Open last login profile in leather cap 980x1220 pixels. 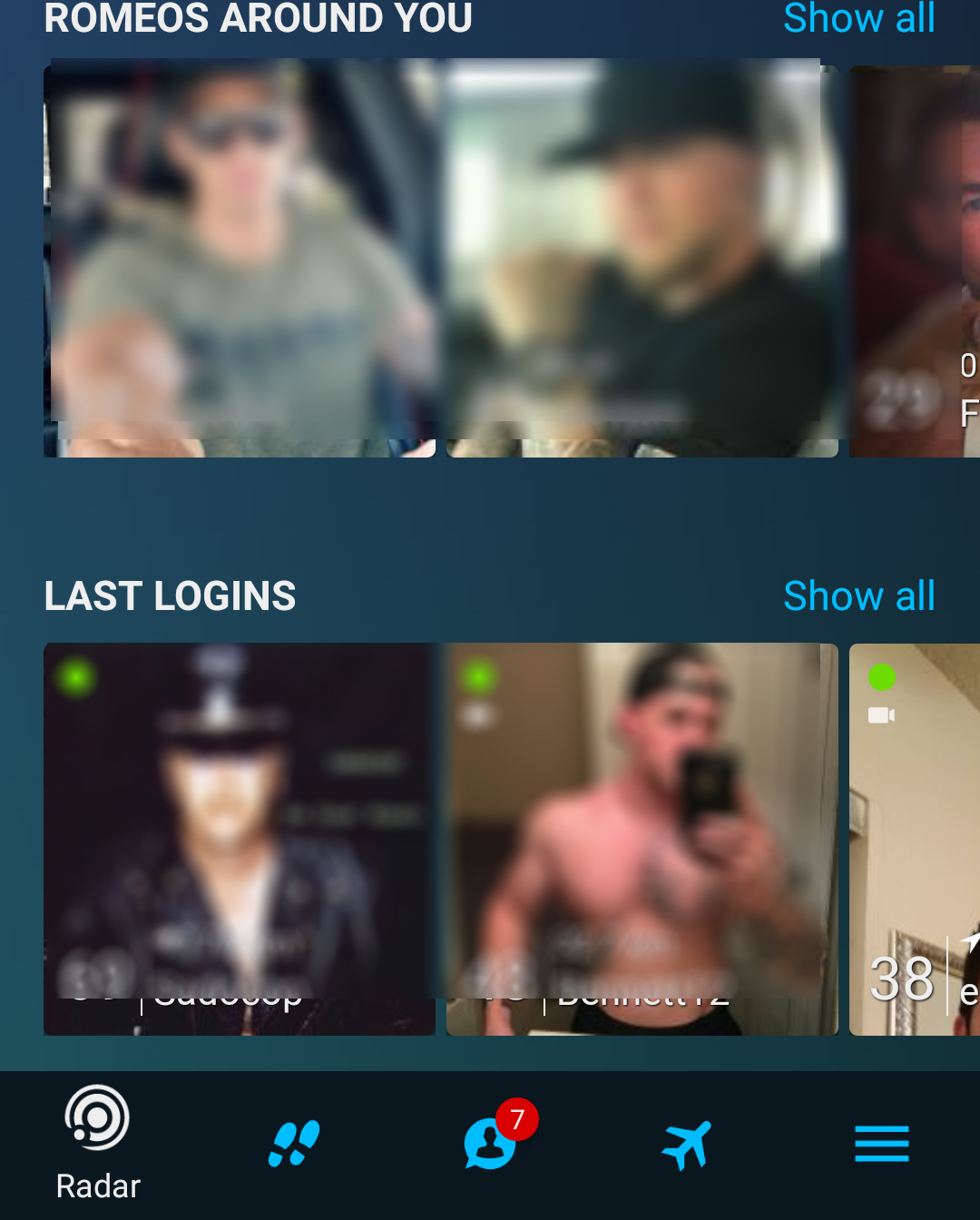pyautogui.click(x=240, y=839)
